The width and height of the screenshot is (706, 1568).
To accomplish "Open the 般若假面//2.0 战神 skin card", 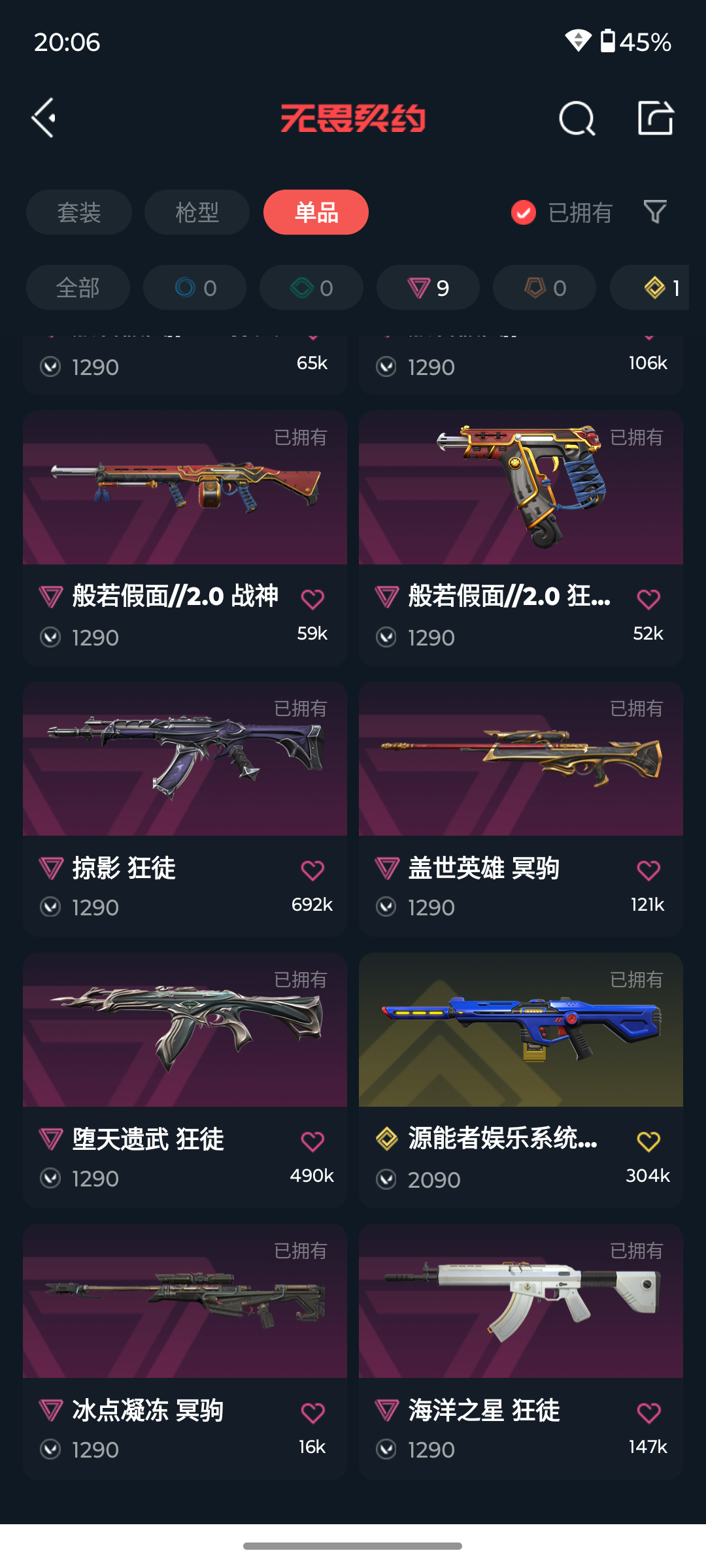I will (x=185, y=497).
